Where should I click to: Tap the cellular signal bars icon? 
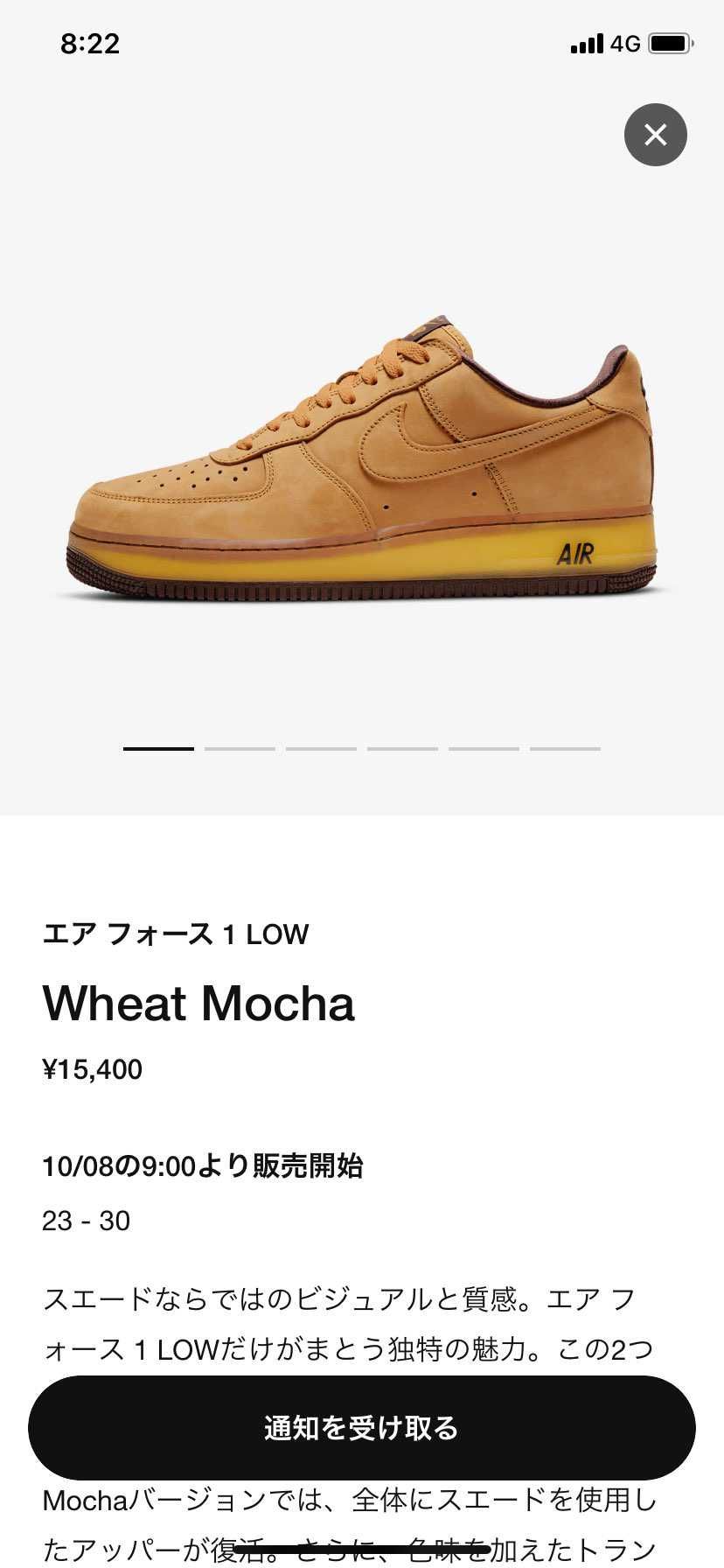[588, 42]
